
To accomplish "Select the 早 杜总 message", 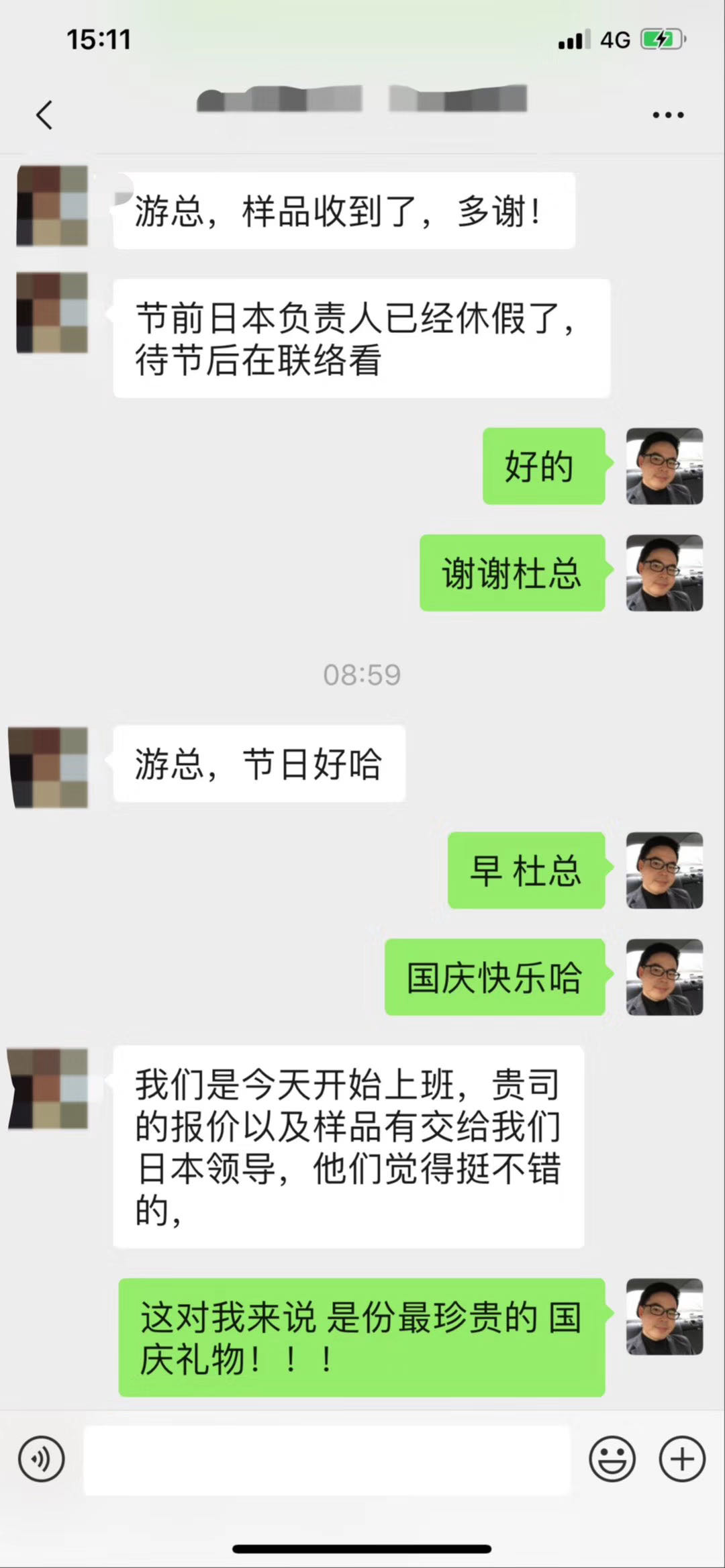I will pyautogui.click(x=526, y=872).
